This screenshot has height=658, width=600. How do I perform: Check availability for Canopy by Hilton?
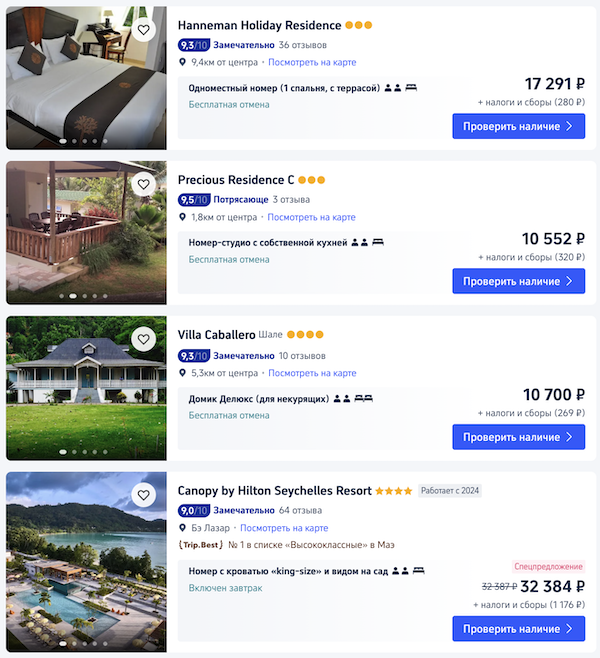point(518,629)
